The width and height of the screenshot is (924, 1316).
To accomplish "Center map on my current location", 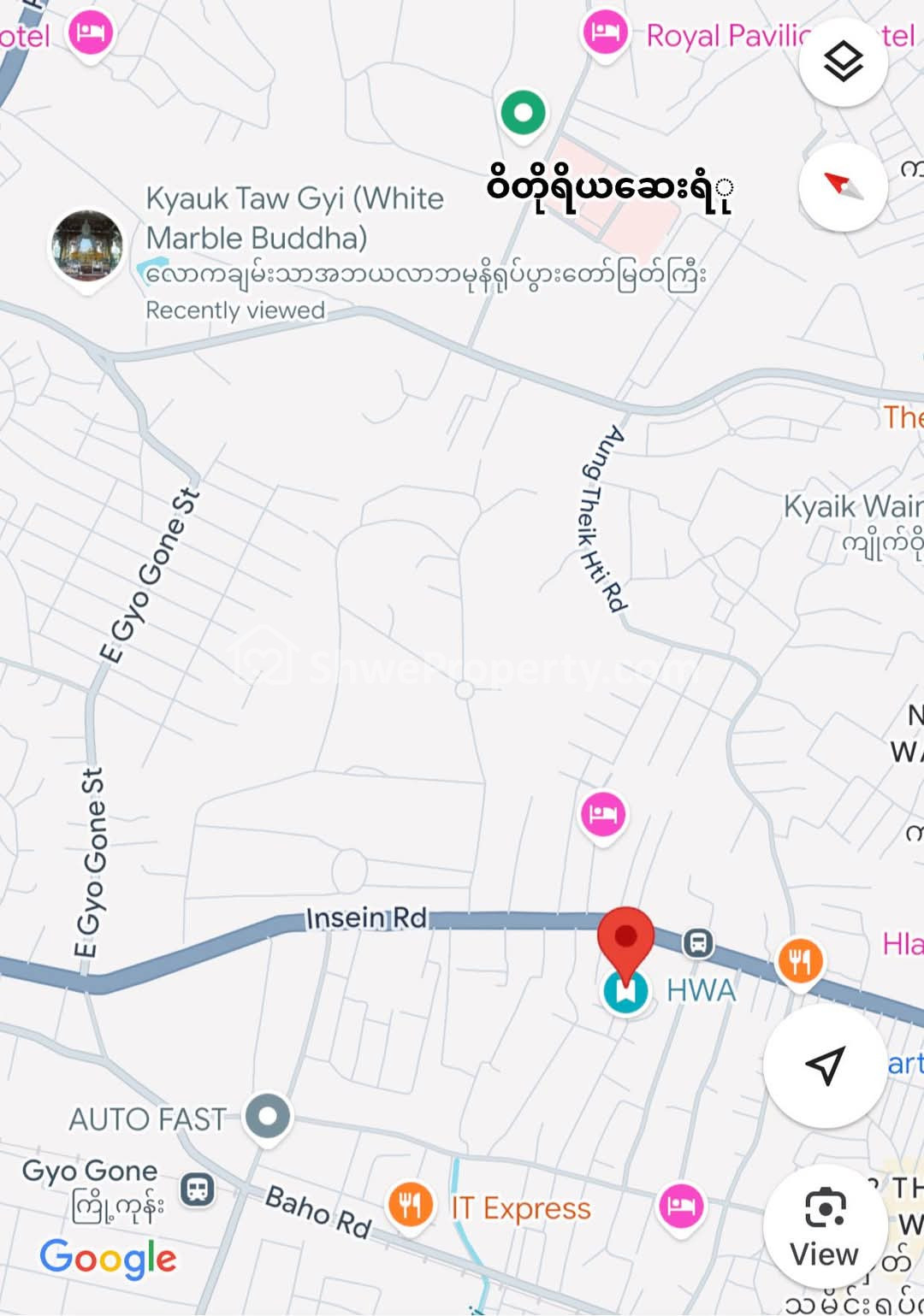I will tap(825, 1065).
